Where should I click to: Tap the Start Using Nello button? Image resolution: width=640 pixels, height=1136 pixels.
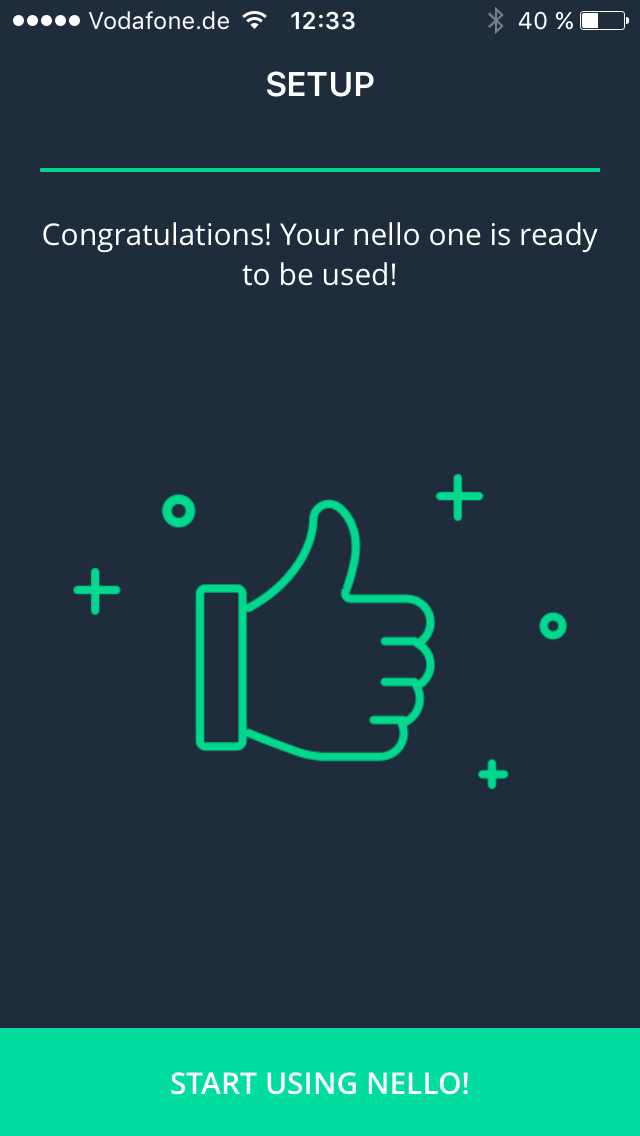coord(320,1082)
